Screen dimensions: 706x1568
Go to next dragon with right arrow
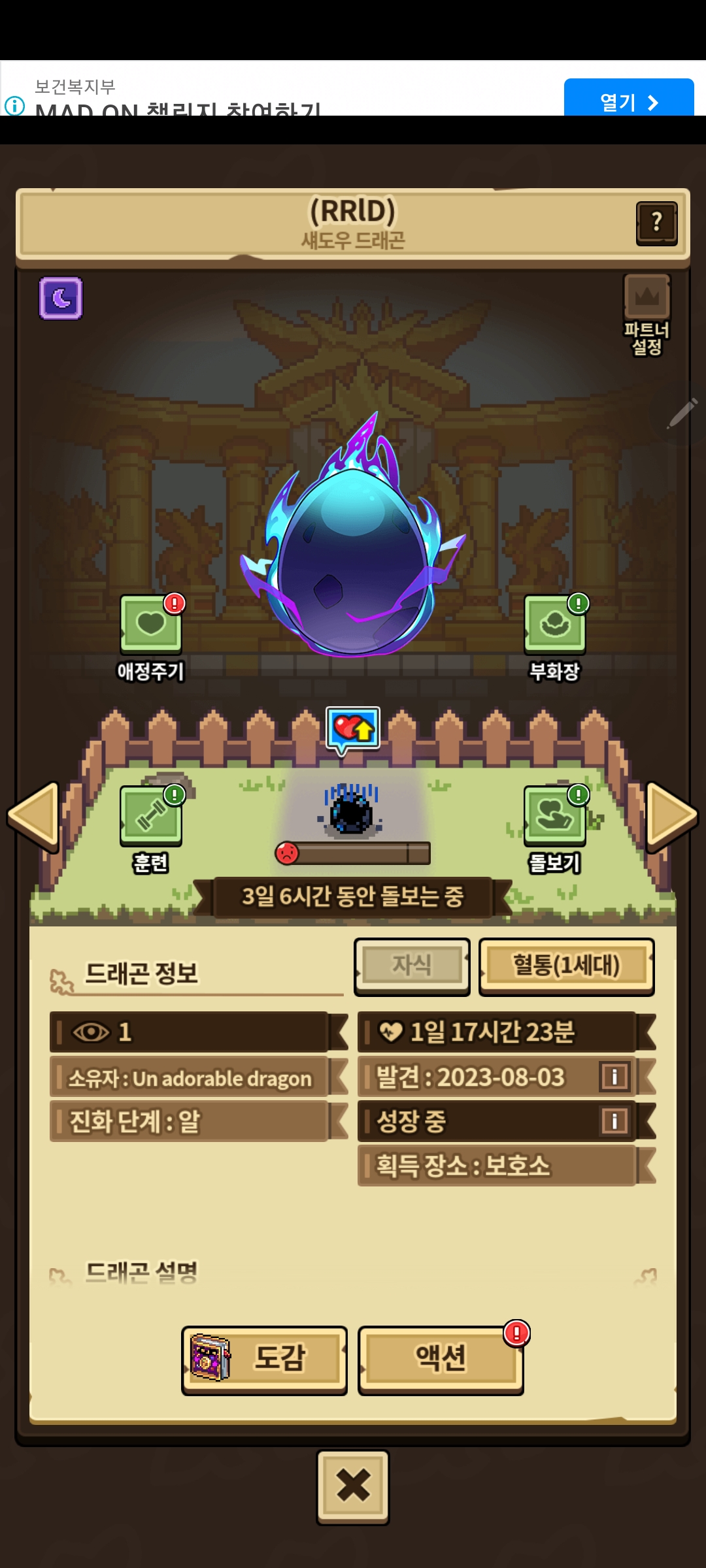click(x=671, y=817)
